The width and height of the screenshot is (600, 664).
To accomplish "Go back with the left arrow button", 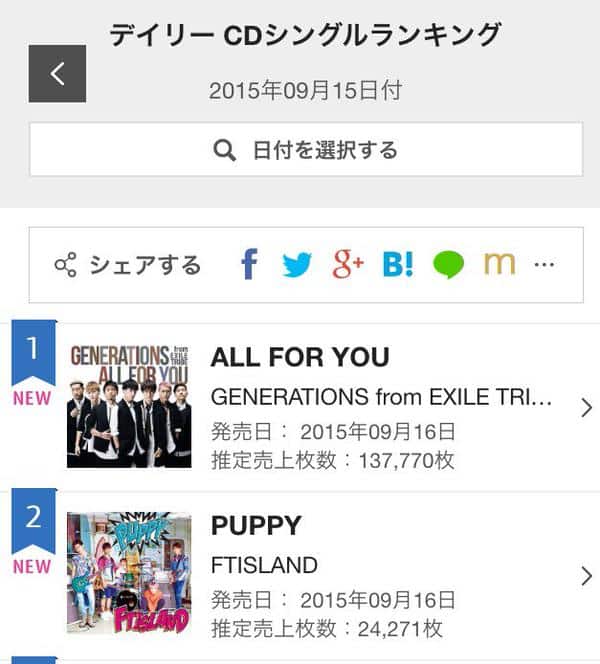I will pos(57,74).
